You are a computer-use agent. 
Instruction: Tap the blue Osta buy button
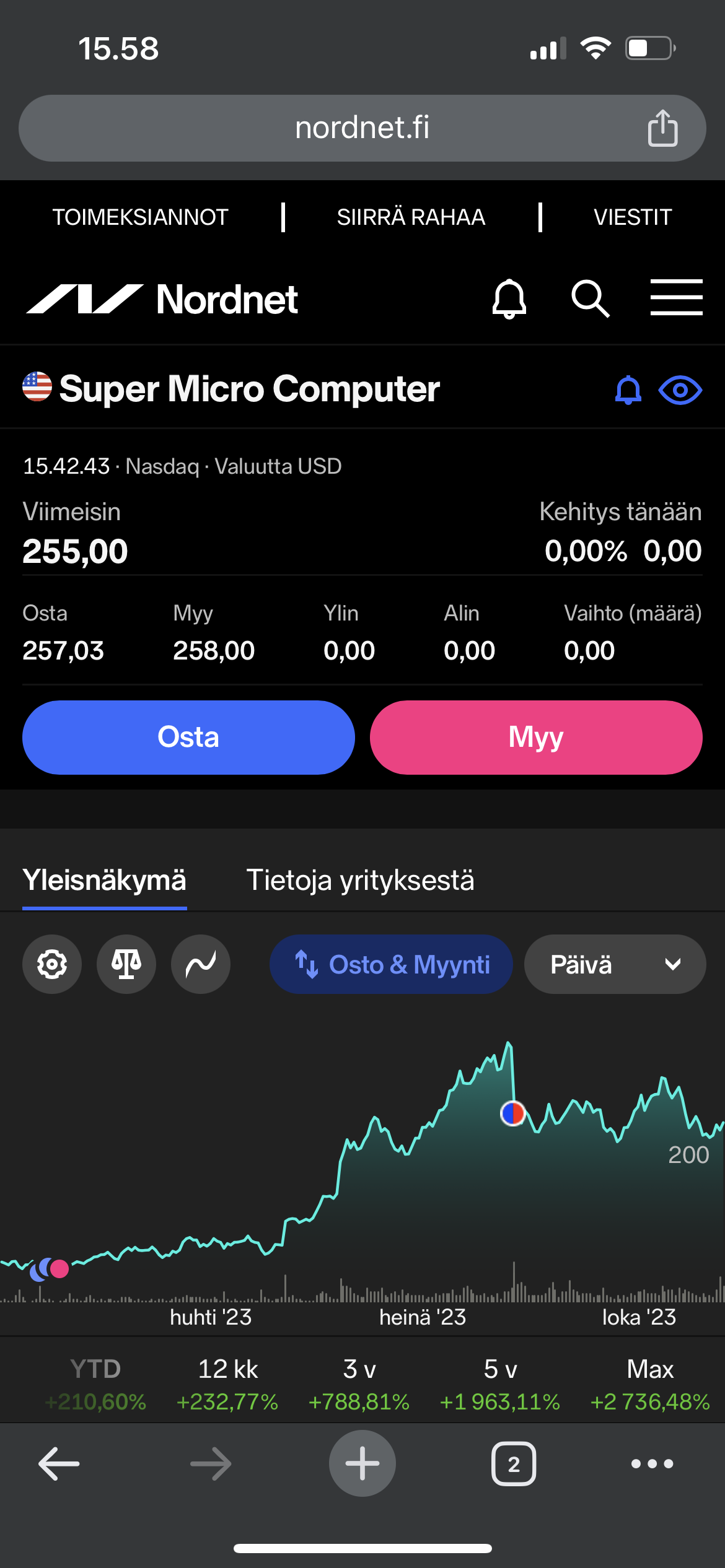188,738
